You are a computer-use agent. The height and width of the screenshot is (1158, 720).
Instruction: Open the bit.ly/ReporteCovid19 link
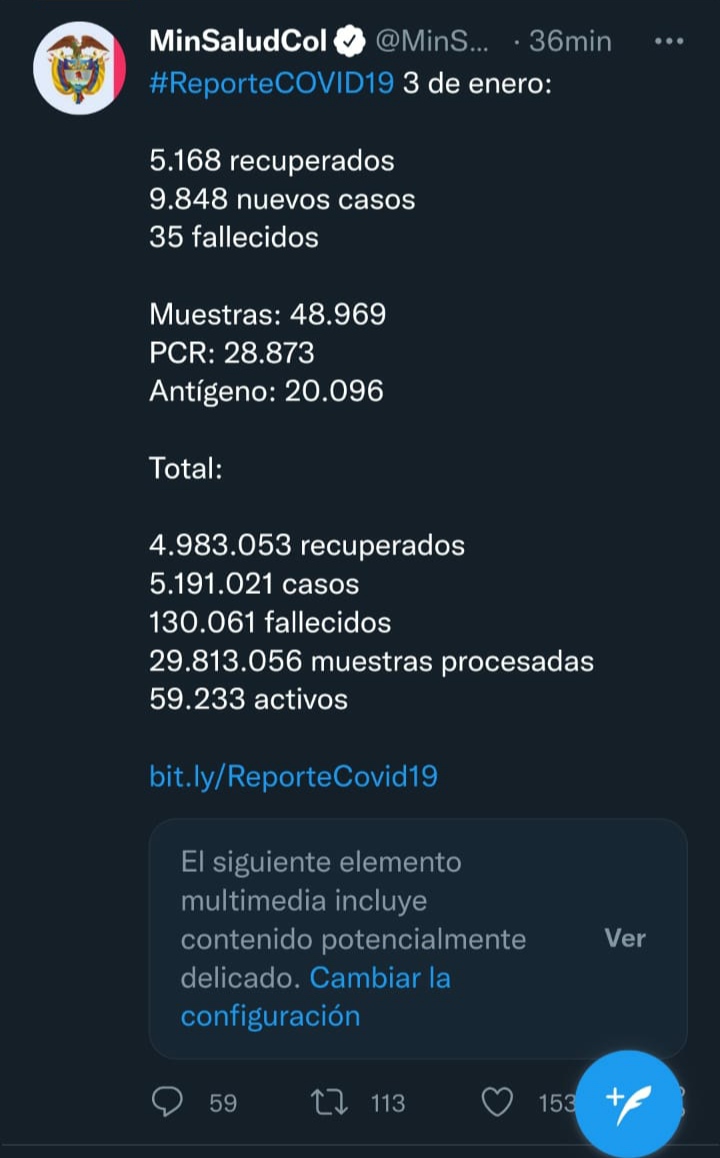(293, 776)
